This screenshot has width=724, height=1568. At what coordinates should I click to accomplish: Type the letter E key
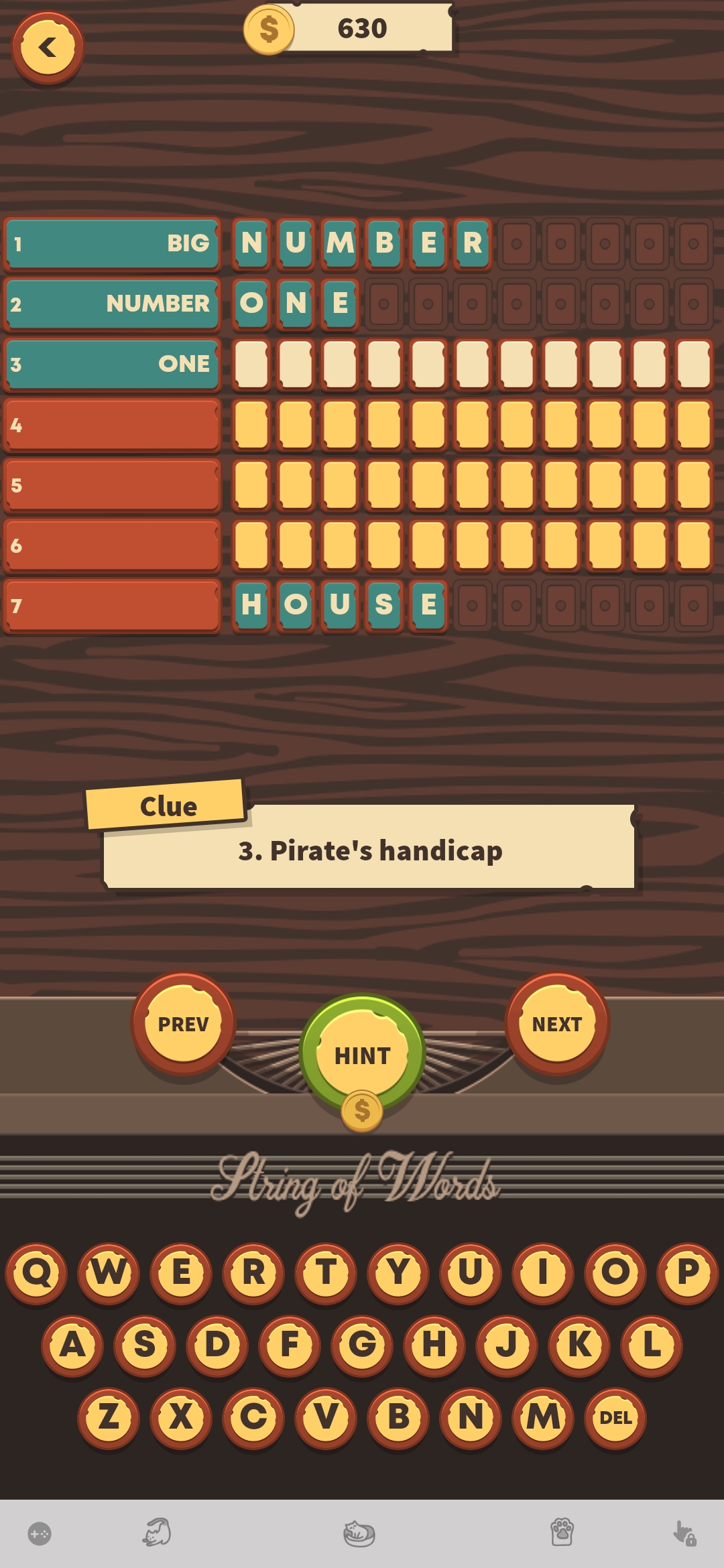coord(181,1272)
